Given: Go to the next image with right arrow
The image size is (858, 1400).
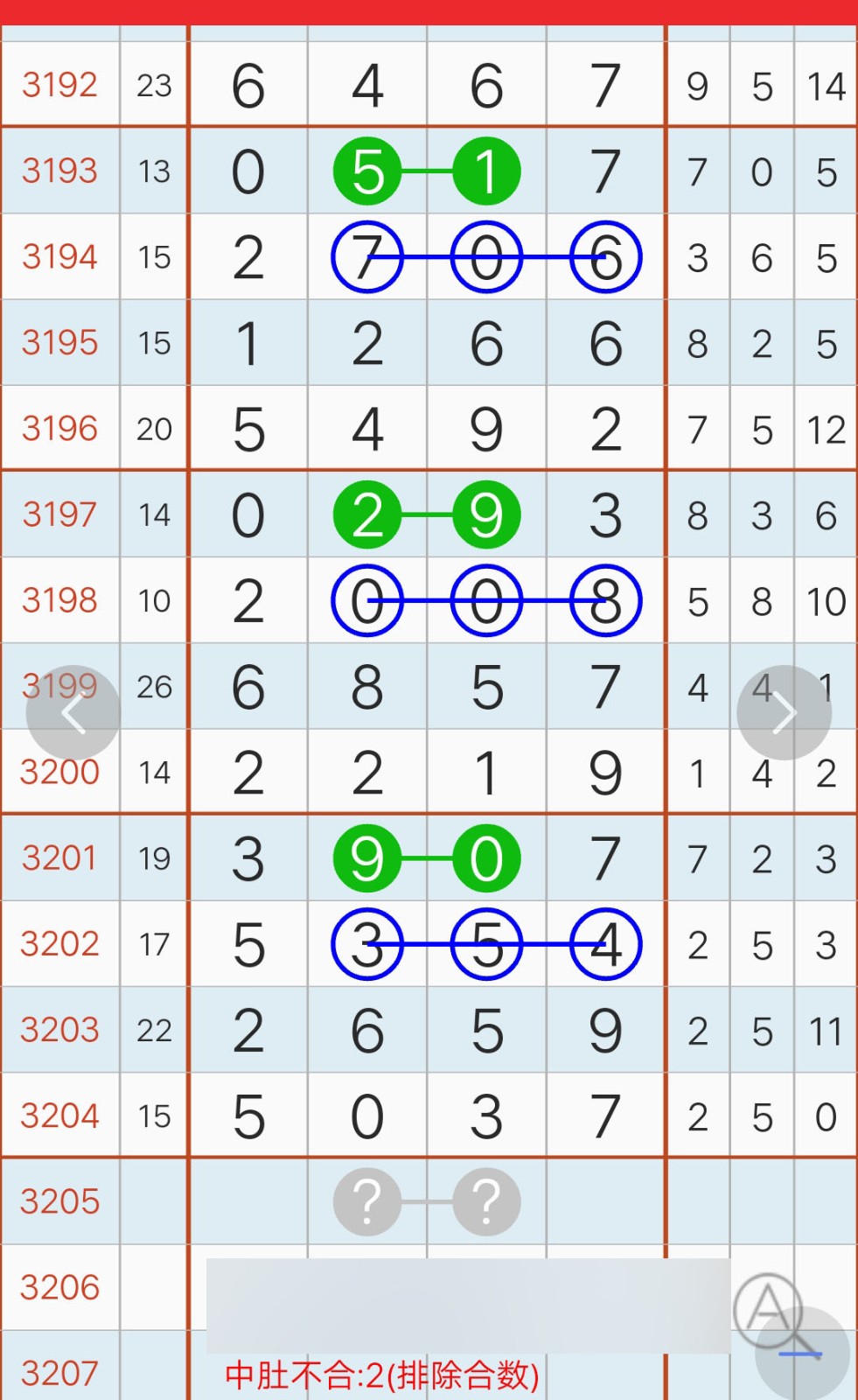Looking at the screenshot, I should coord(784,713).
